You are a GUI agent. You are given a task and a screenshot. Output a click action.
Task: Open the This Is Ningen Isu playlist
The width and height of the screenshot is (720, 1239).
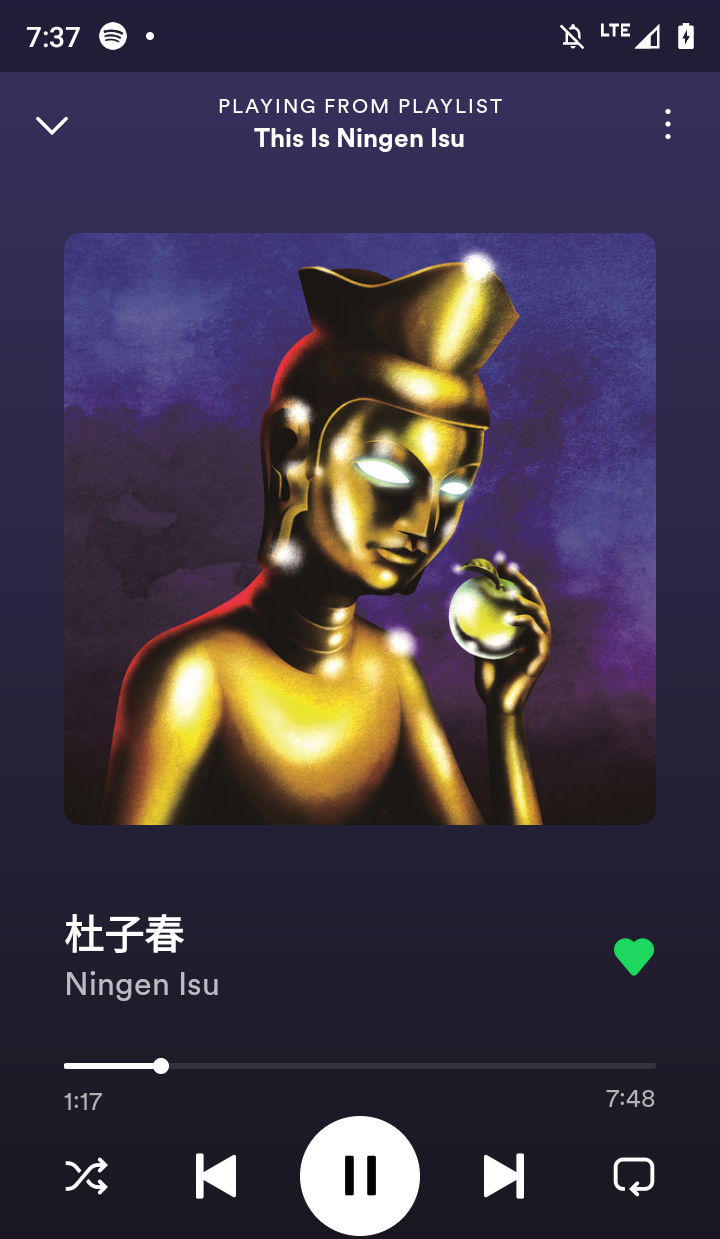(359, 138)
